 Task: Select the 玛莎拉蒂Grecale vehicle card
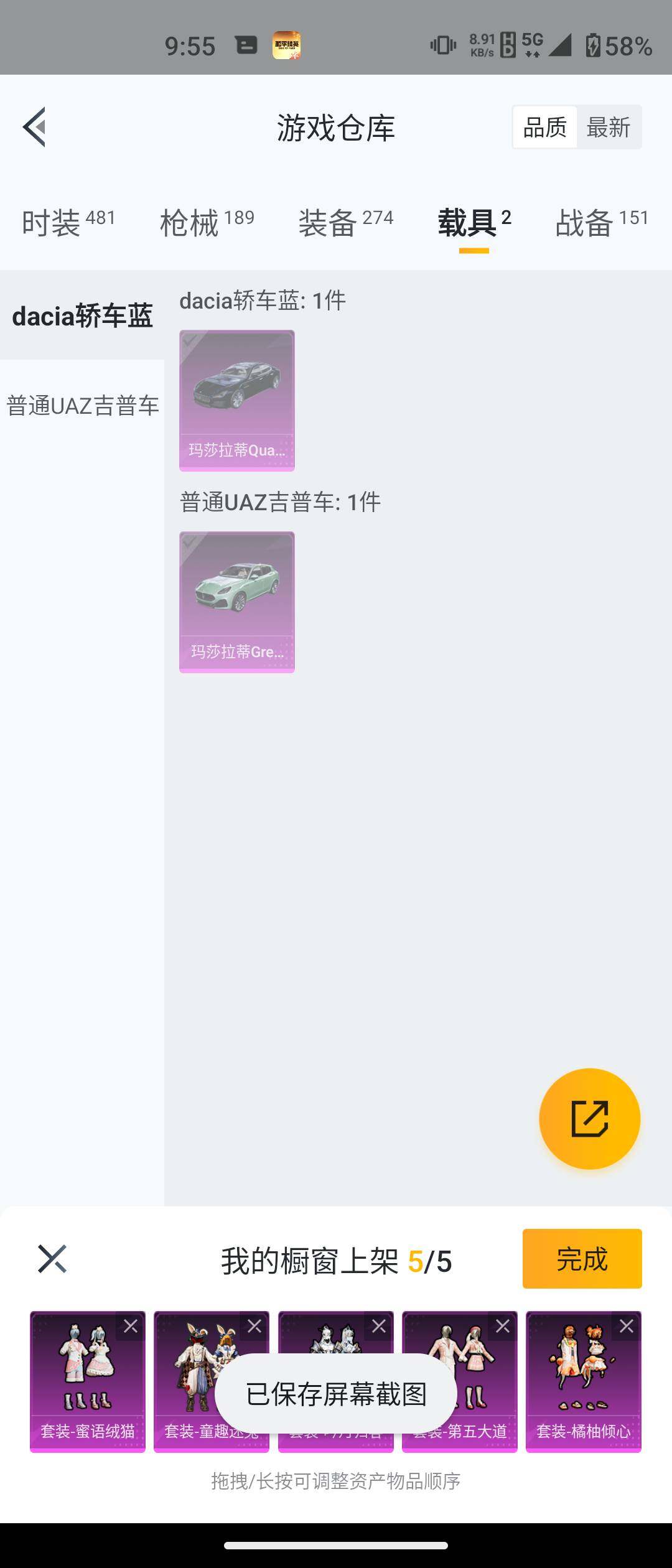click(x=236, y=602)
